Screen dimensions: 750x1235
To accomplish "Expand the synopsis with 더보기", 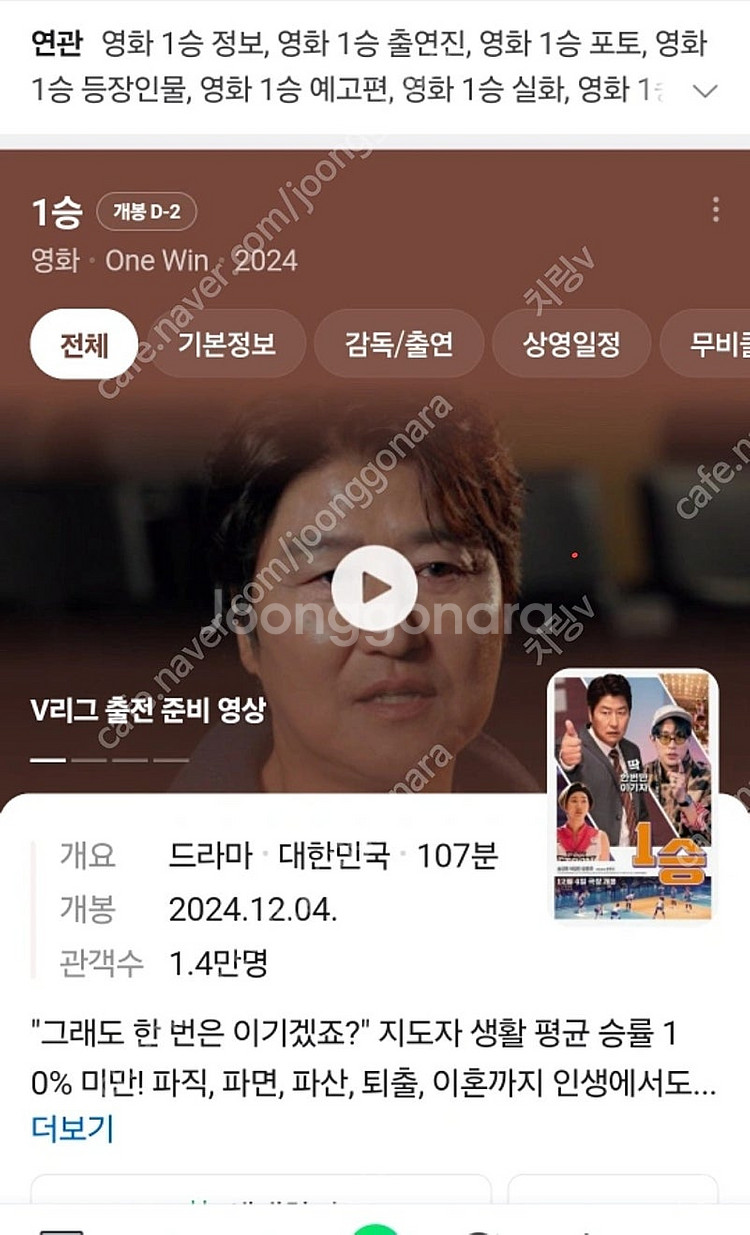I will [72, 1128].
